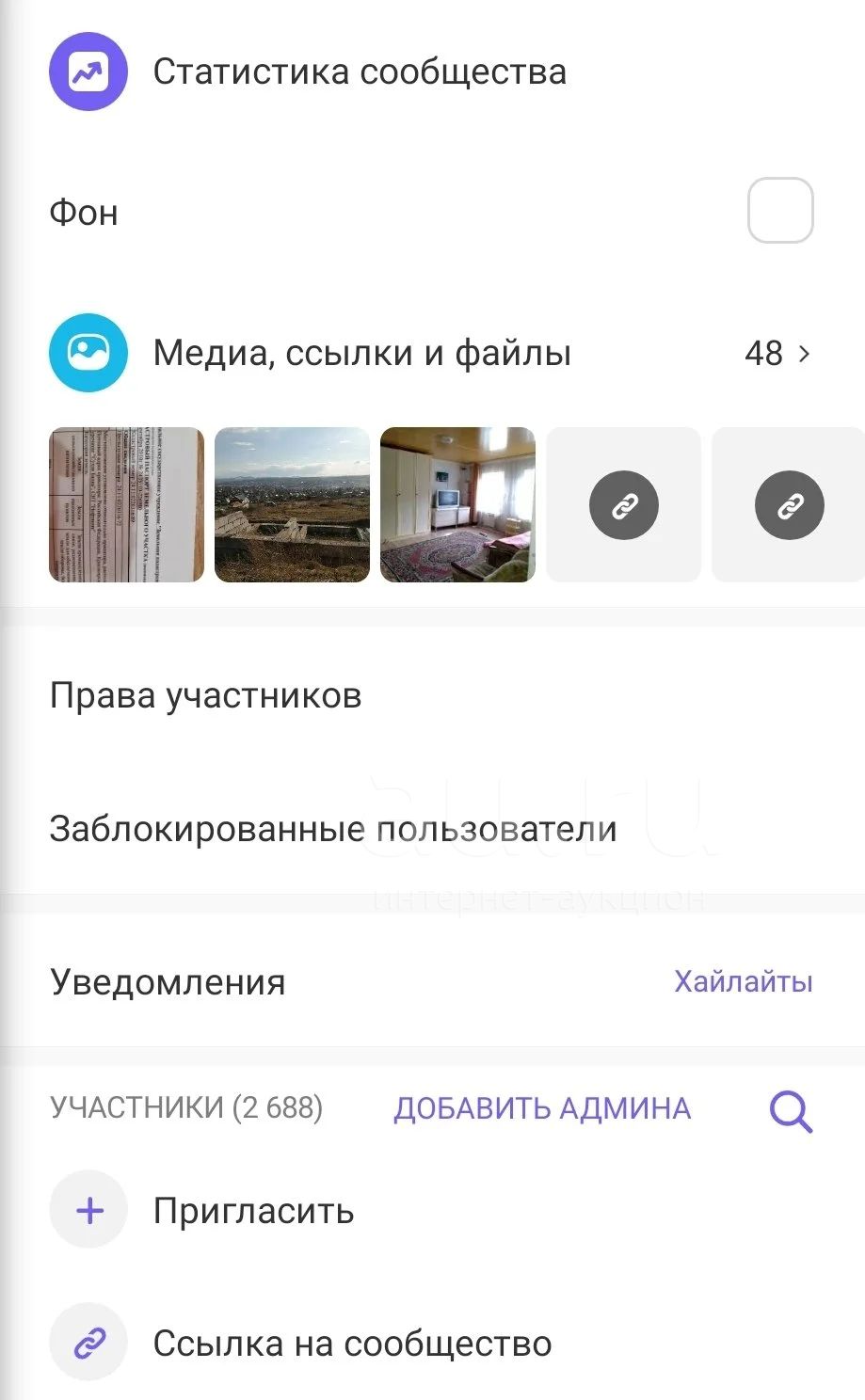Tap ДОБАВИТЬ АДМИНА button
This screenshot has width=865, height=1400.
tap(542, 1108)
